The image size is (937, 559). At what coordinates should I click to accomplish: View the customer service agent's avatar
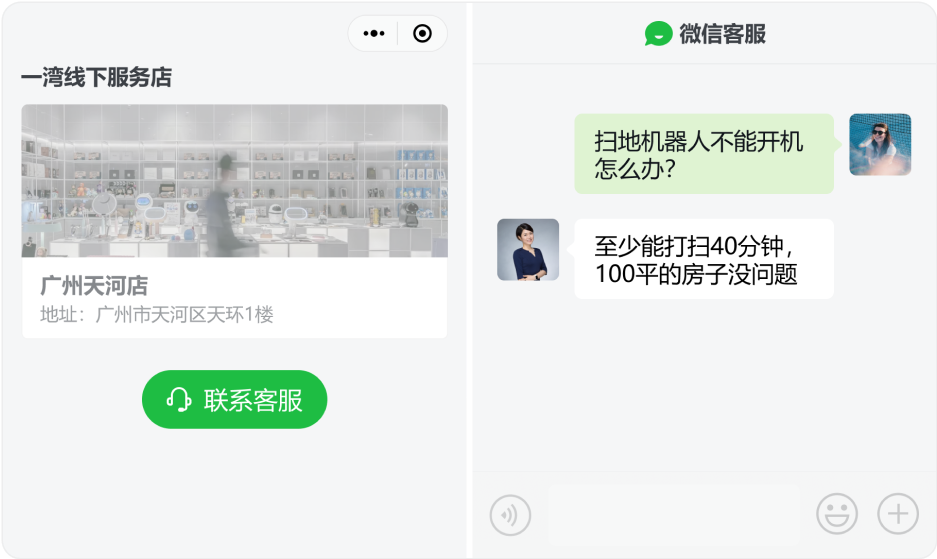[528, 250]
